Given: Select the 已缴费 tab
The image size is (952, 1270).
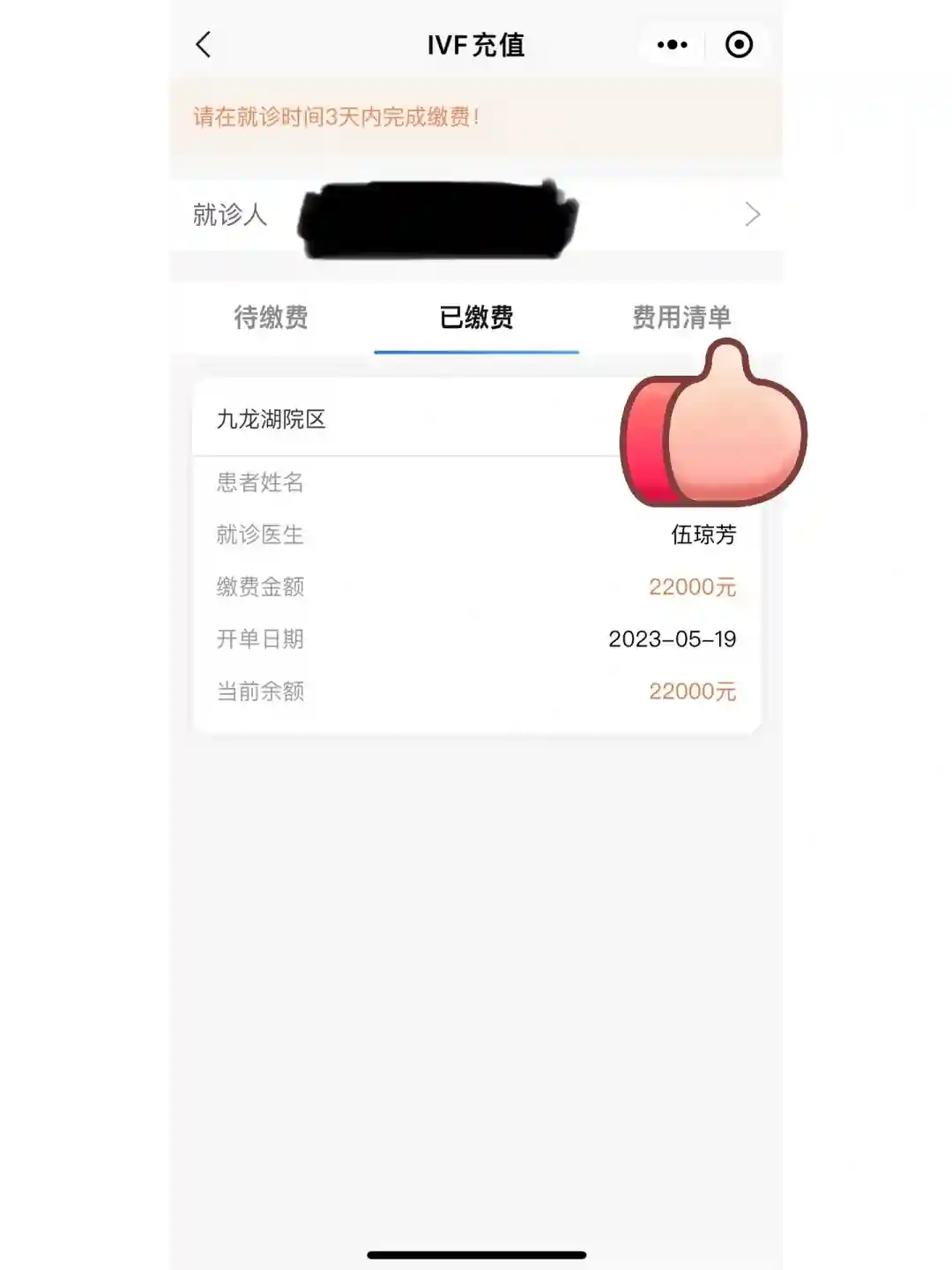Looking at the screenshot, I should [x=476, y=317].
